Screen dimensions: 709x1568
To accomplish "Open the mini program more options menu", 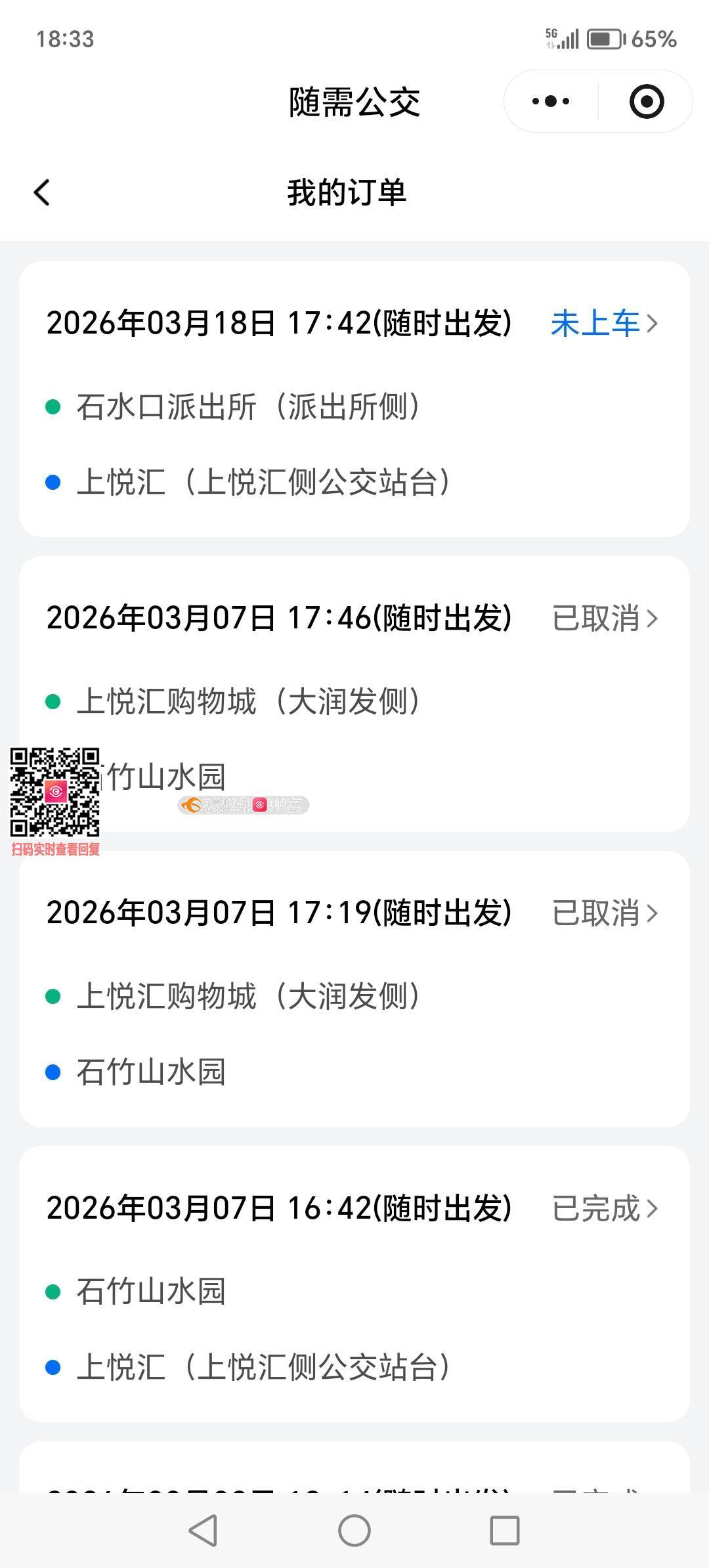I will point(551,102).
